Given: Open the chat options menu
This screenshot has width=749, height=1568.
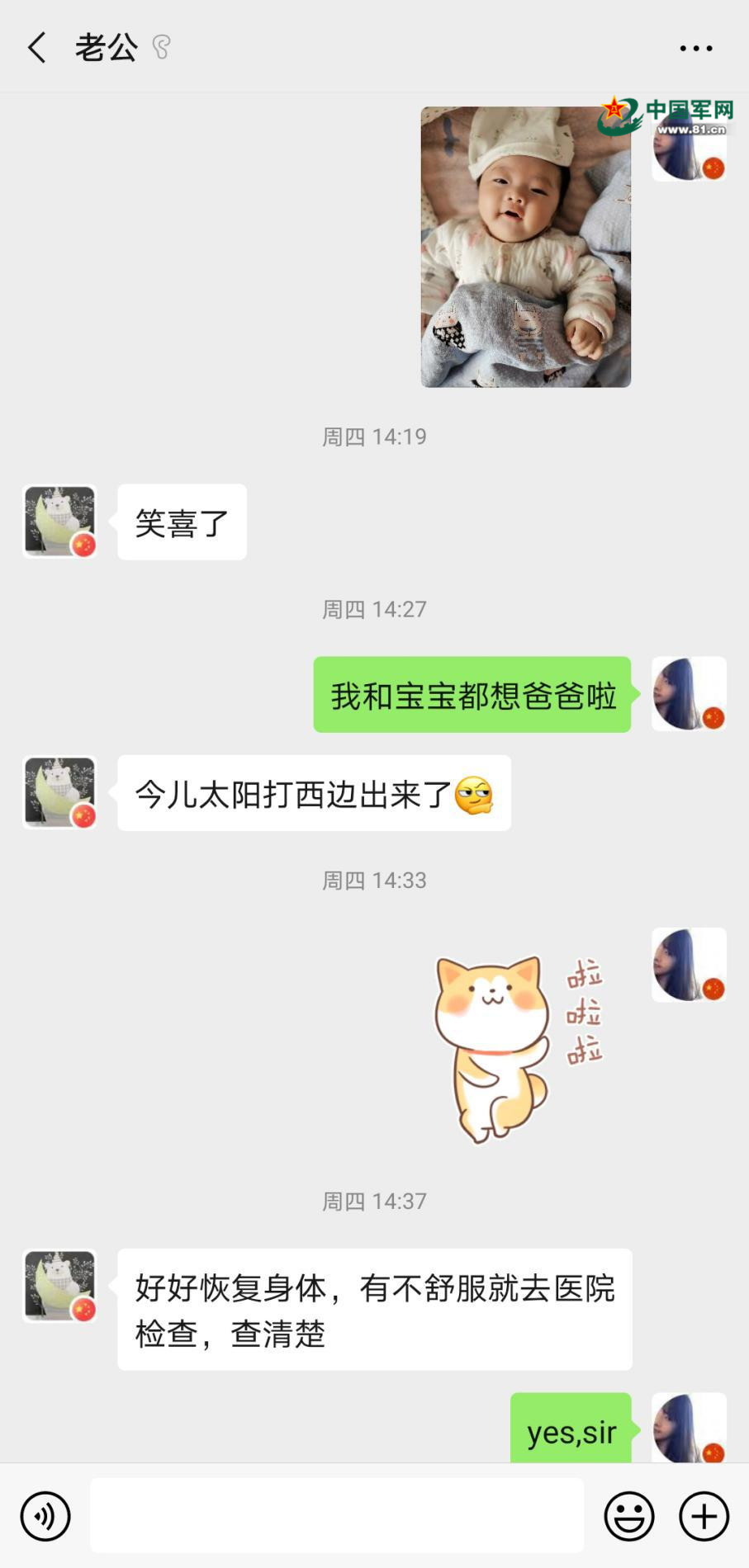Looking at the screenshot, I should click(x=695, y=48).
